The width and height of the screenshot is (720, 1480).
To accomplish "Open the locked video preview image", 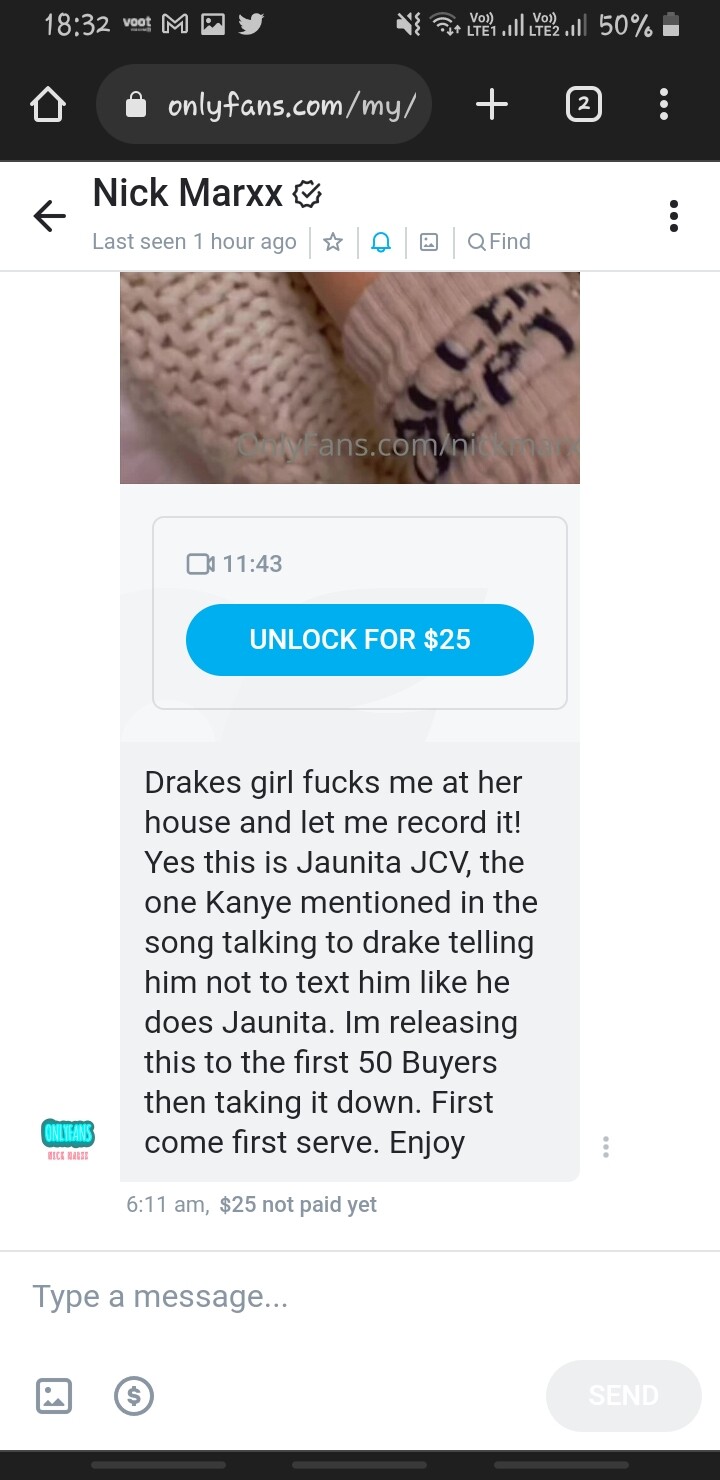I will tap(350, 378).
